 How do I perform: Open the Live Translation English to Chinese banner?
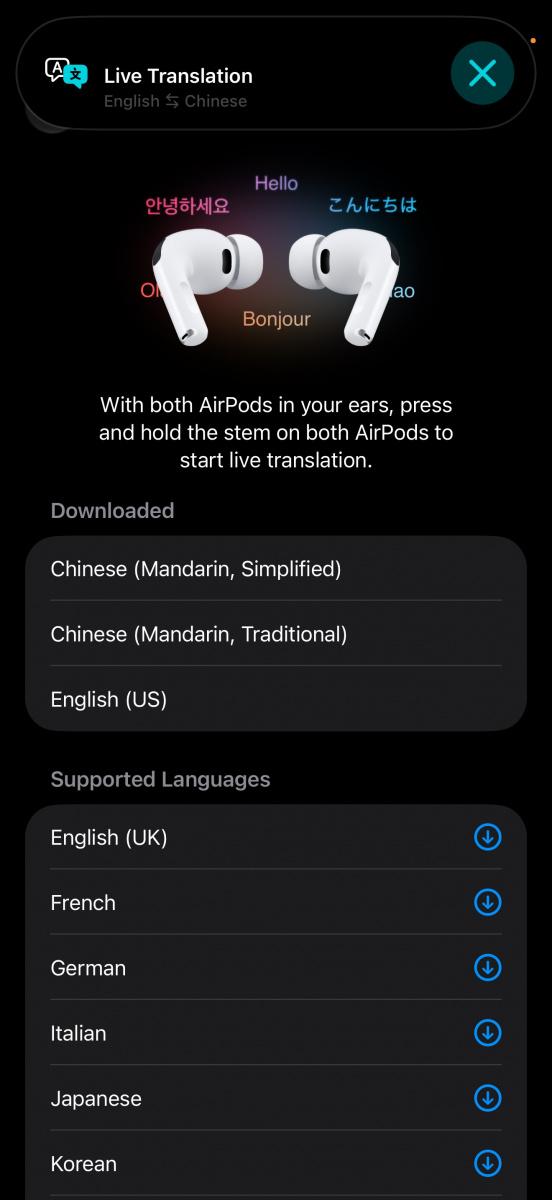pyautogui.click(x=240, y=74)
